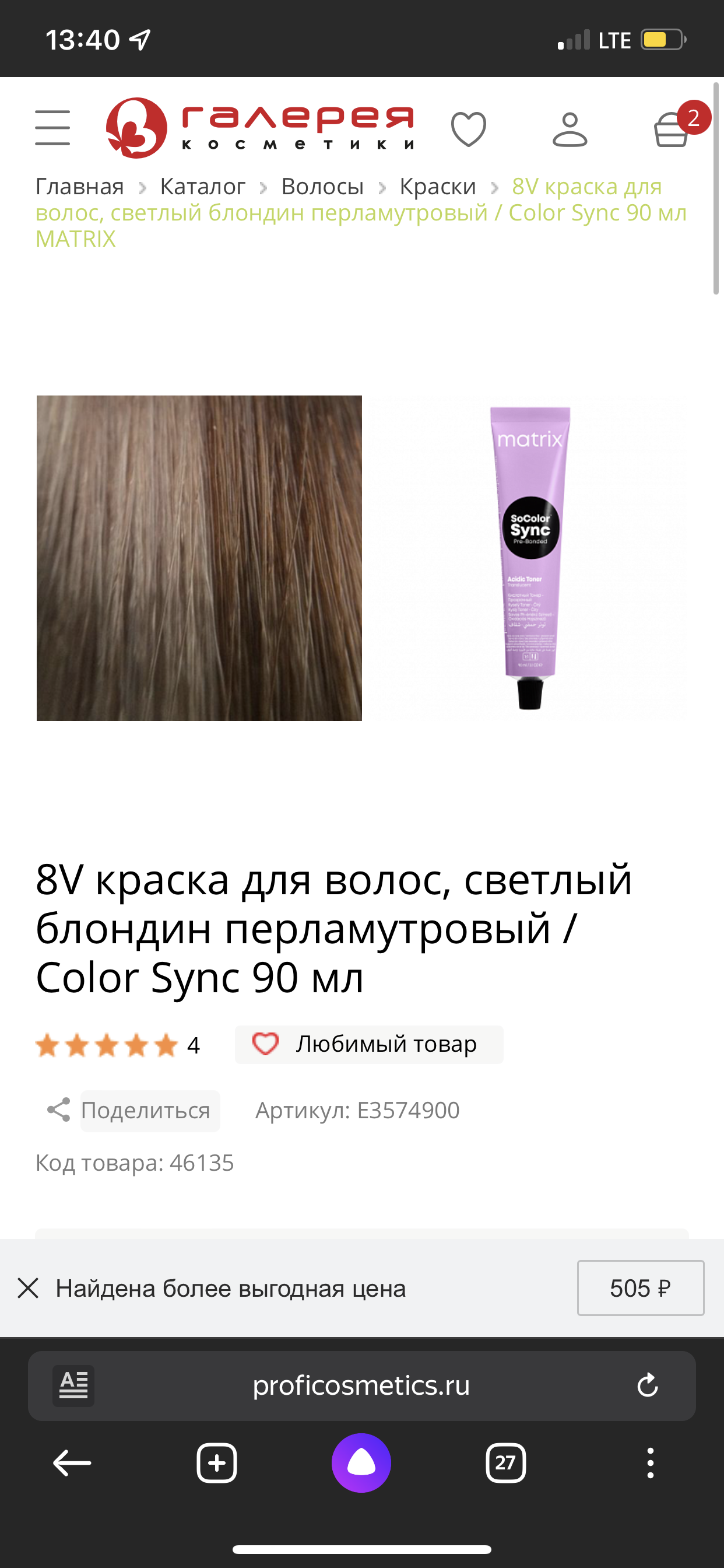
Task: Open the Краски breadcrumb category
Action: [437, 187]
